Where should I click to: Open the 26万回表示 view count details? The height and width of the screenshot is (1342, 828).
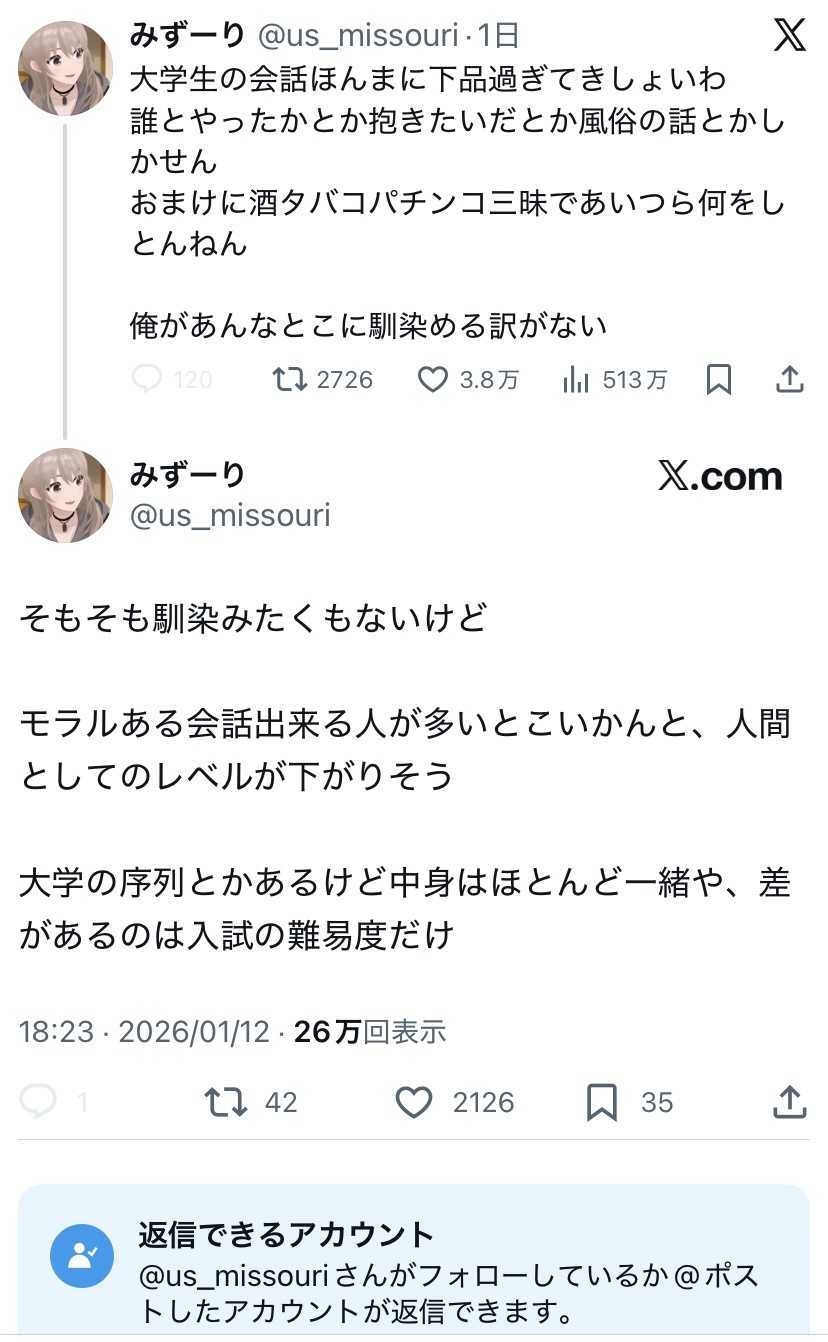coord(370,1032)
